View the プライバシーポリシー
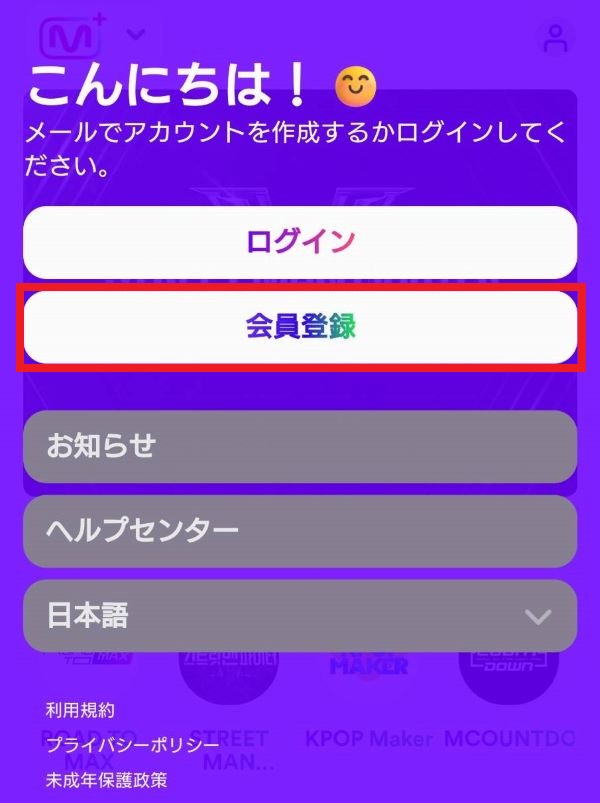 point(132,746)
